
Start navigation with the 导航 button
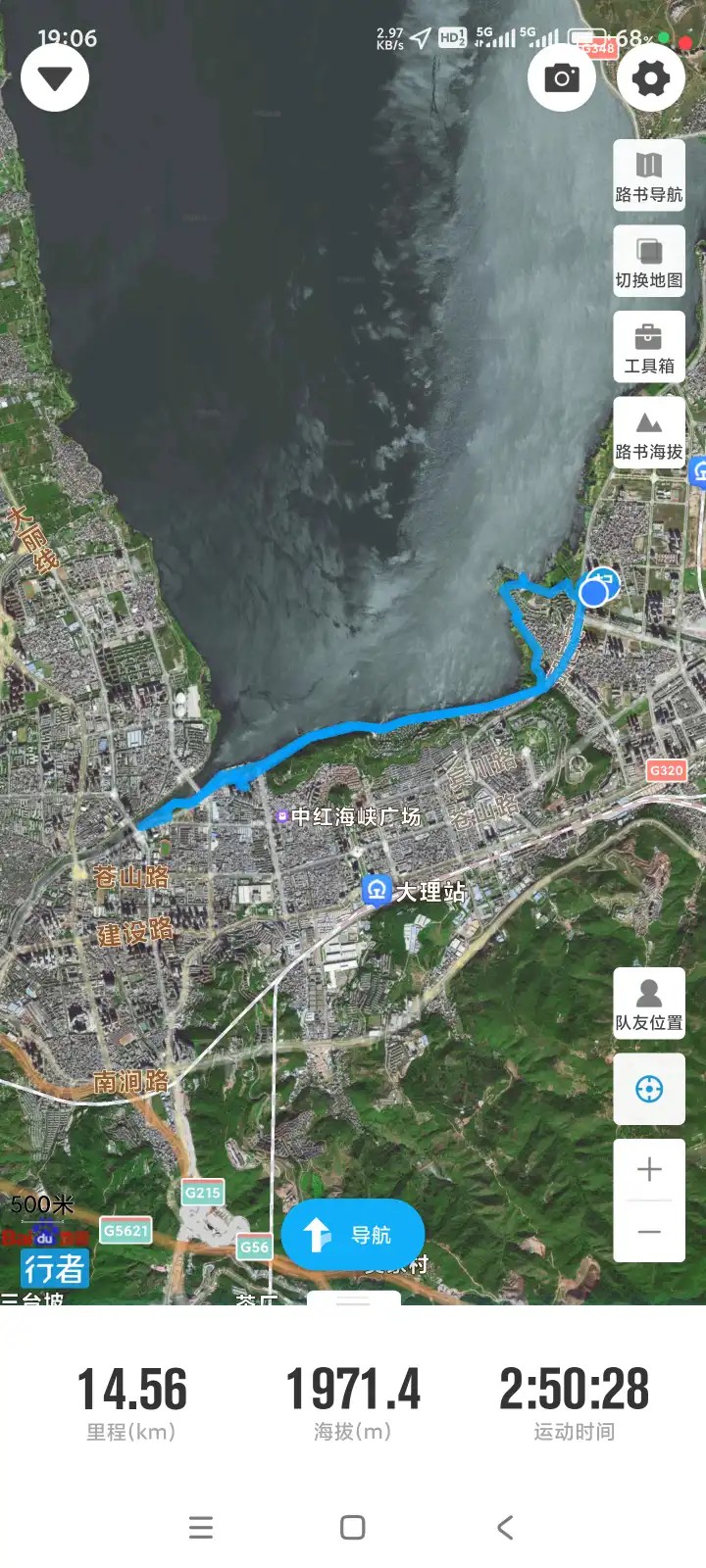click(352, 1235)
